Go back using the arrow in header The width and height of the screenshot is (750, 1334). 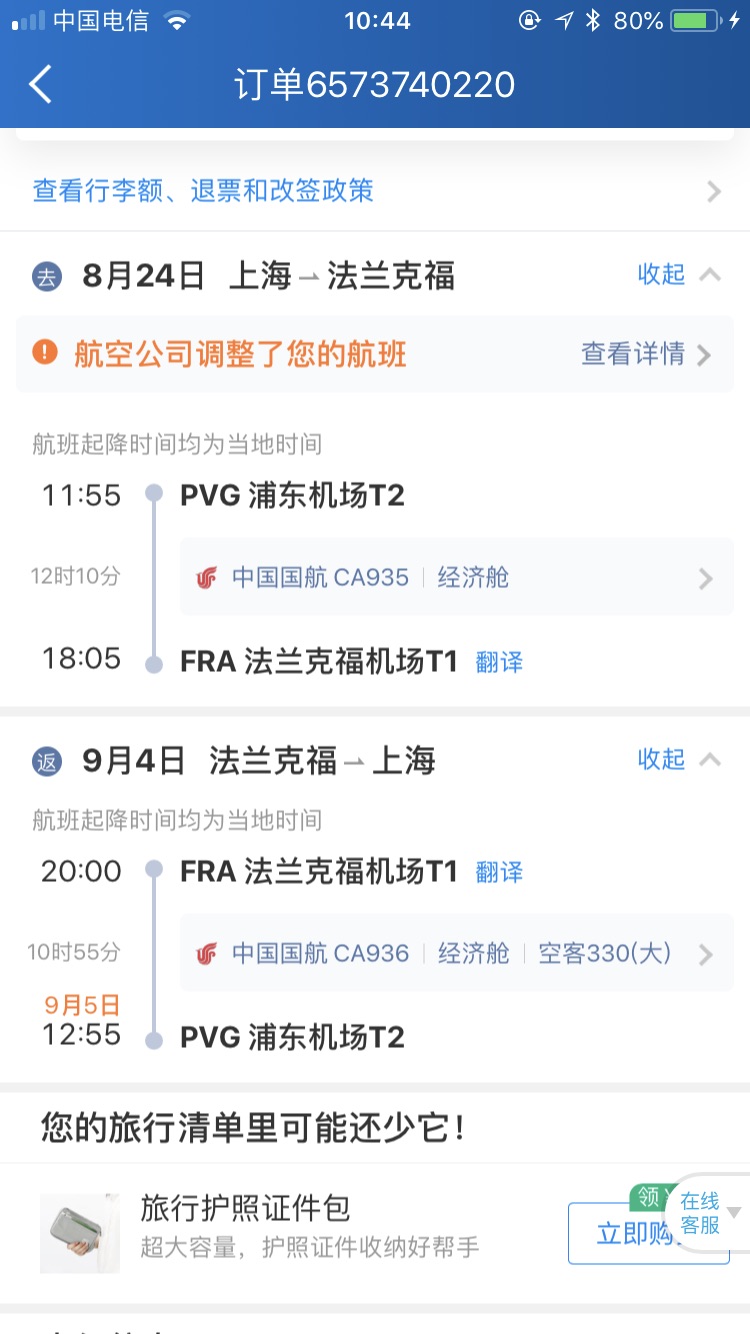pos(40,85)
